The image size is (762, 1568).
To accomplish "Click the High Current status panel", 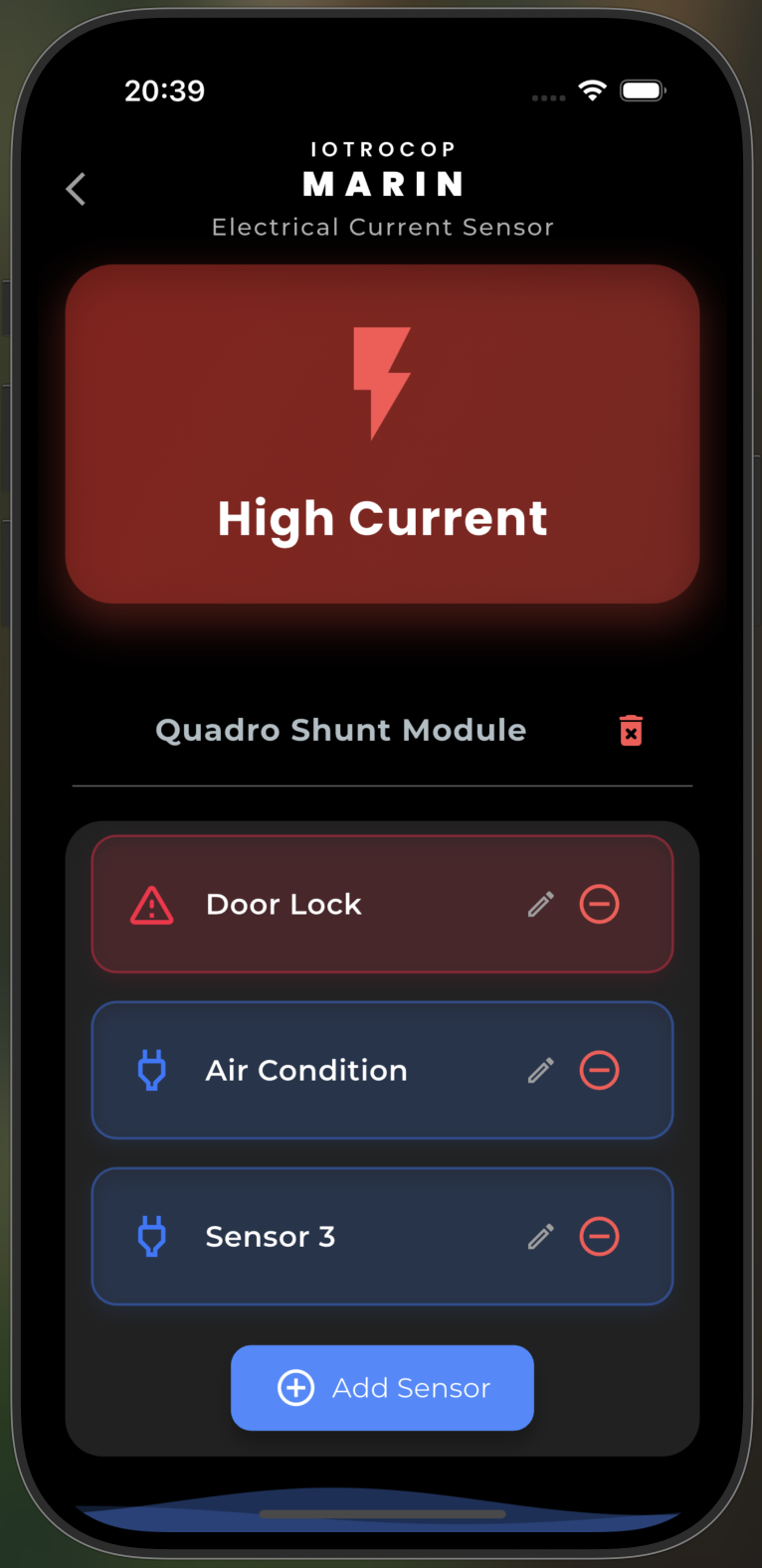I will click(x=383, y=433).
